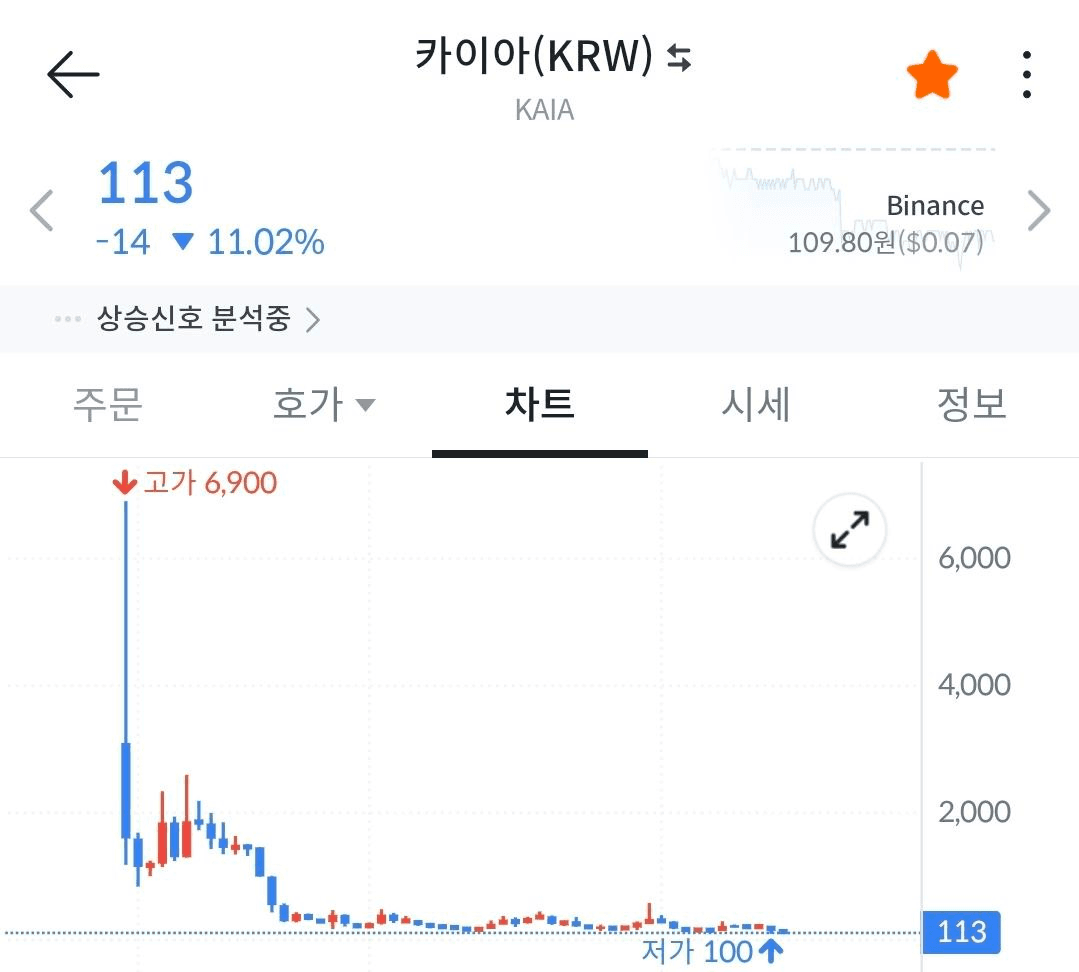This screenshot has height=972, width=1079.
Task: Open the 정보 tab
Action: tap(970, 405)
